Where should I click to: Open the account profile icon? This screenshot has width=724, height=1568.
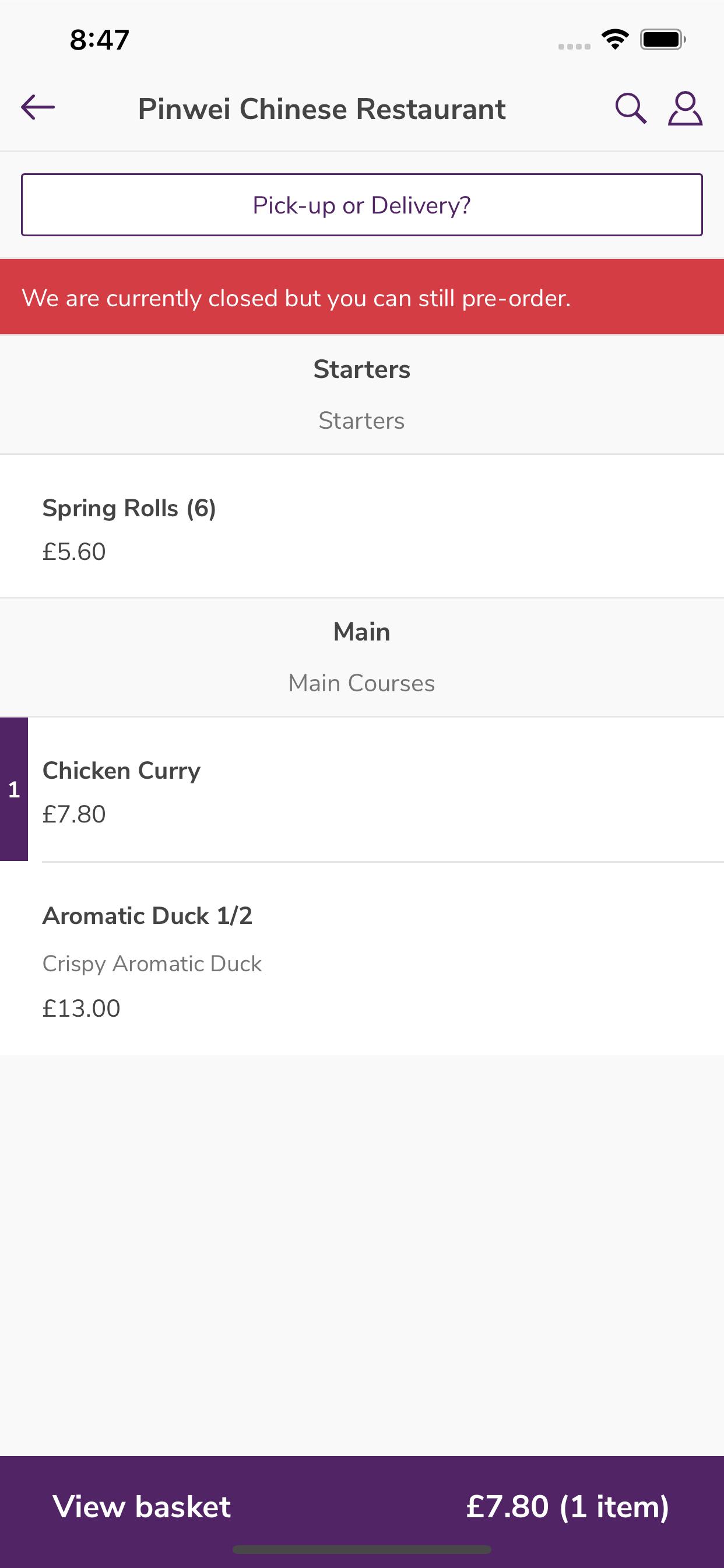coord(685,108)
